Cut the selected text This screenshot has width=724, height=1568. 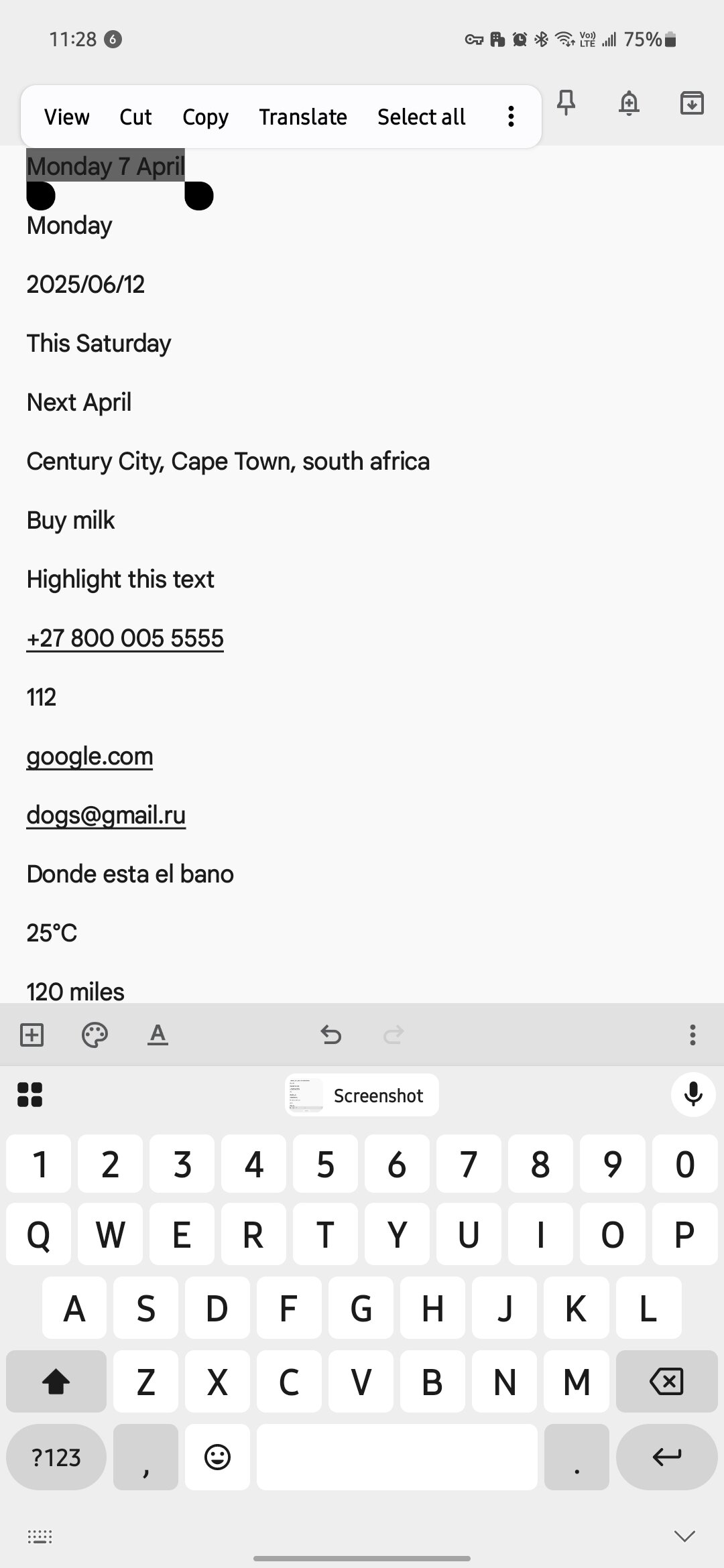135,117
